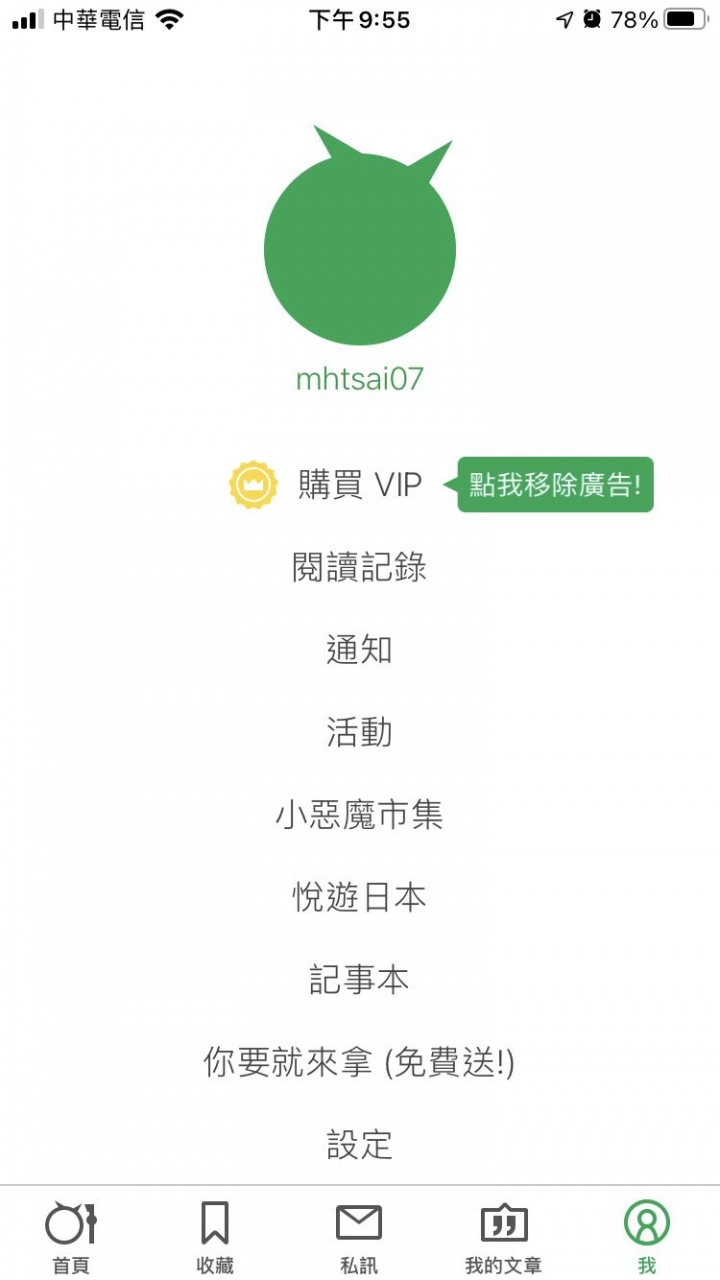Select the 我 profile tab
720x1280 pixels.
[x=647, y=1236]
